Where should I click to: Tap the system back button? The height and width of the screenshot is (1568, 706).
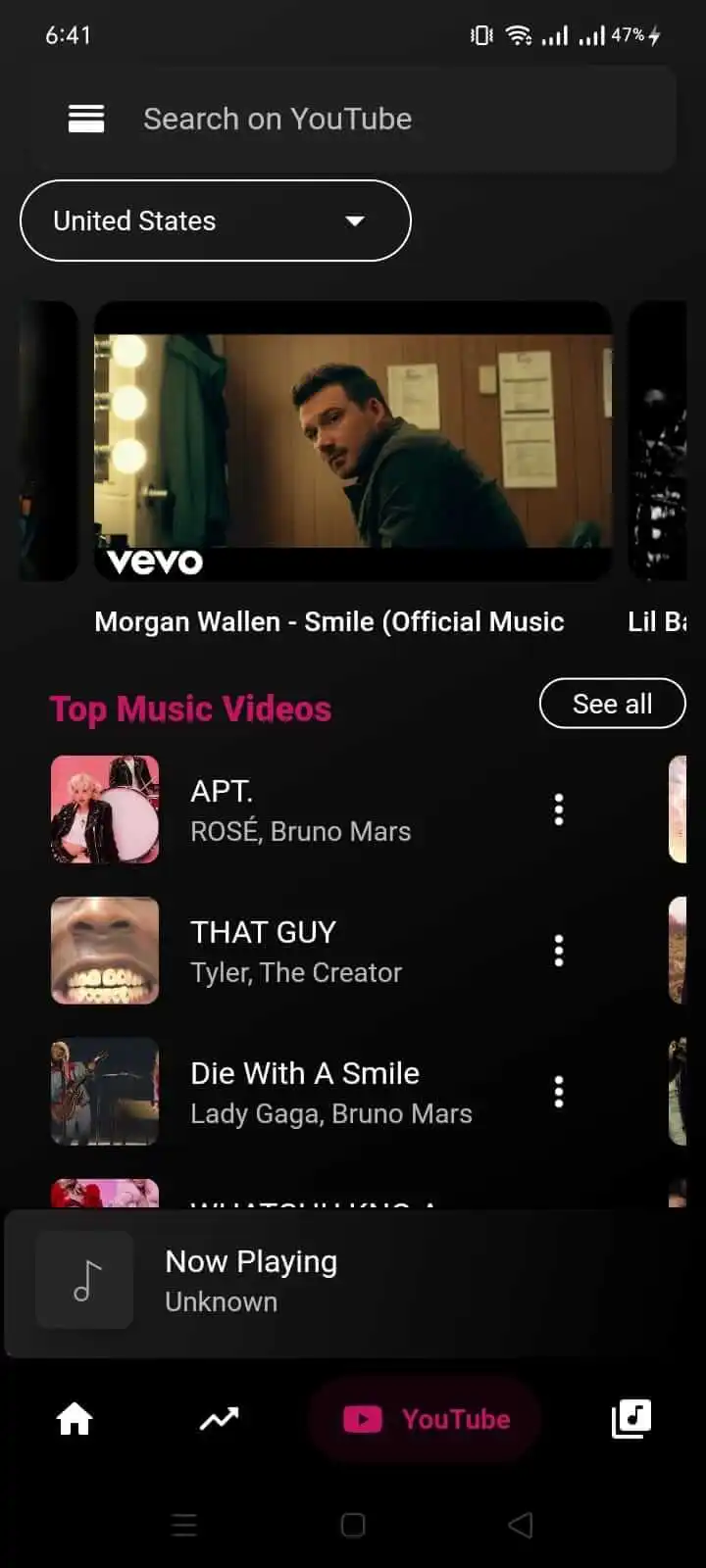click(x=521, y=1525)
